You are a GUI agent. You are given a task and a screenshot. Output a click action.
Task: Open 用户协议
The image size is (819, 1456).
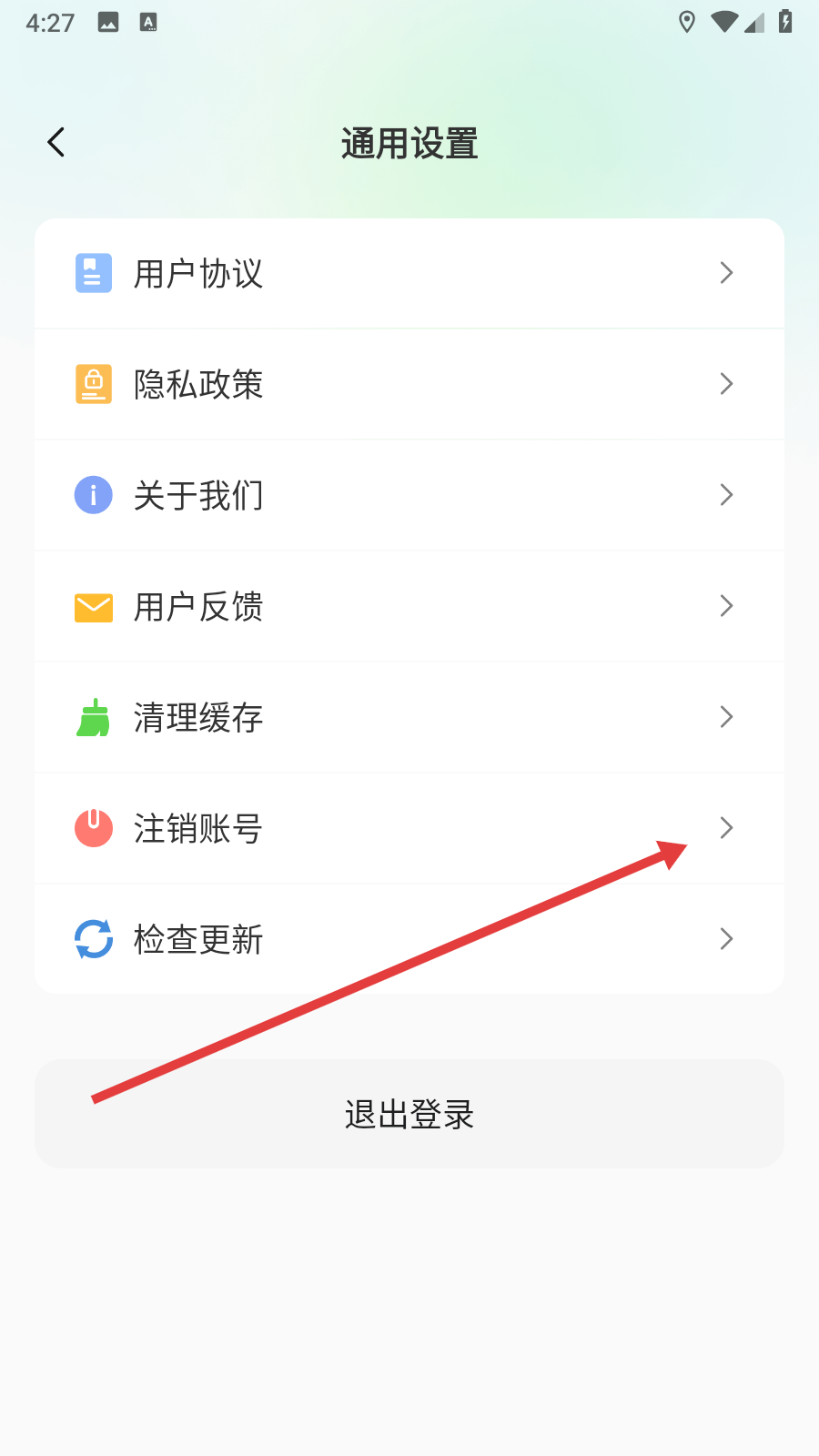tap(409, 273)
